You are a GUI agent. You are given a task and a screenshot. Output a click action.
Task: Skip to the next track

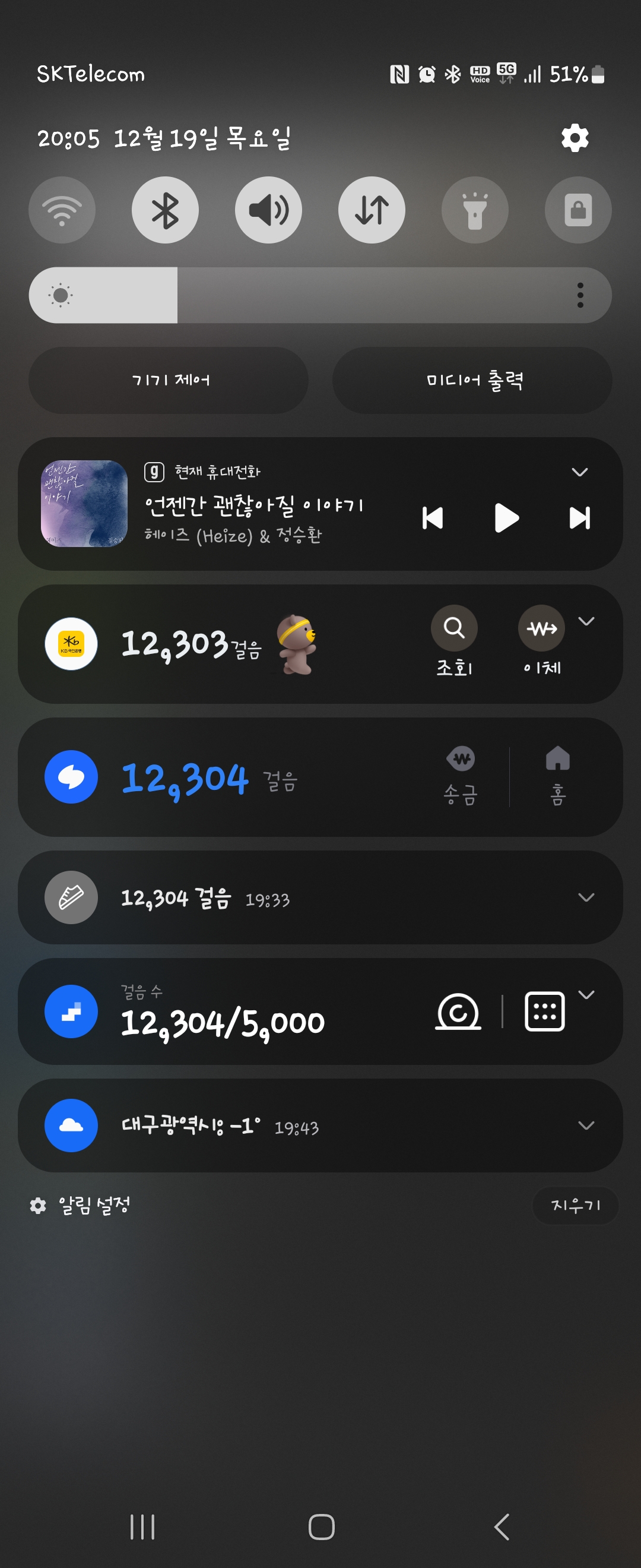[x=580, y=518]
